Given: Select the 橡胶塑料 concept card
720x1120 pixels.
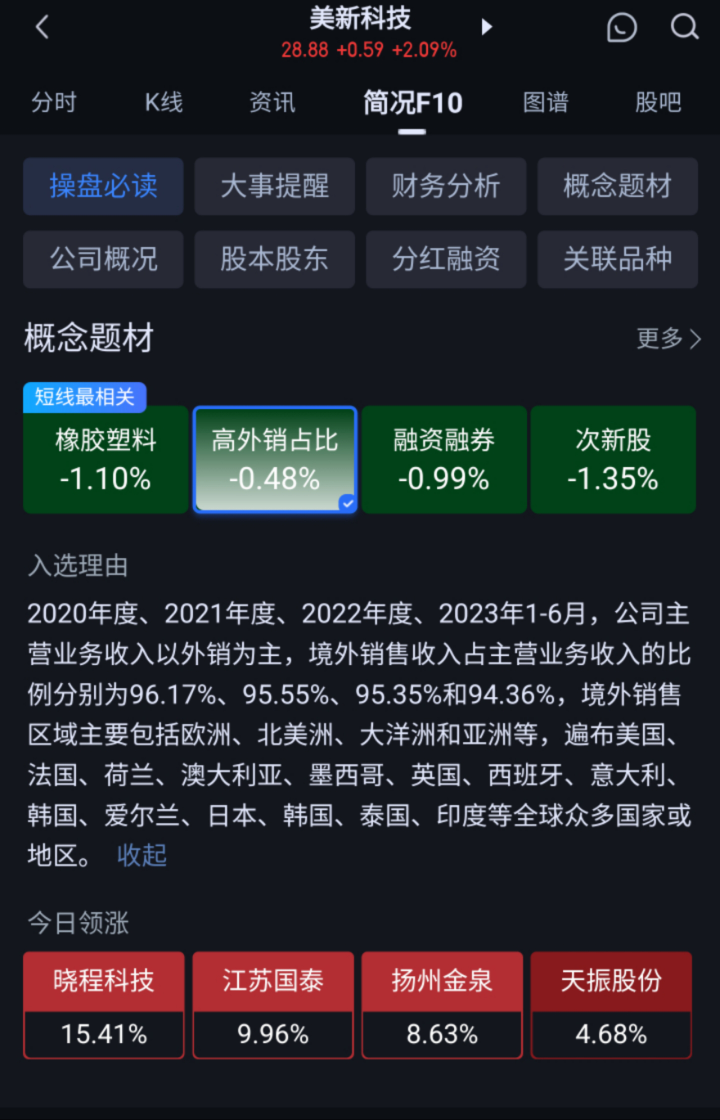Looking at the screenshot, I should click(106, 459).
